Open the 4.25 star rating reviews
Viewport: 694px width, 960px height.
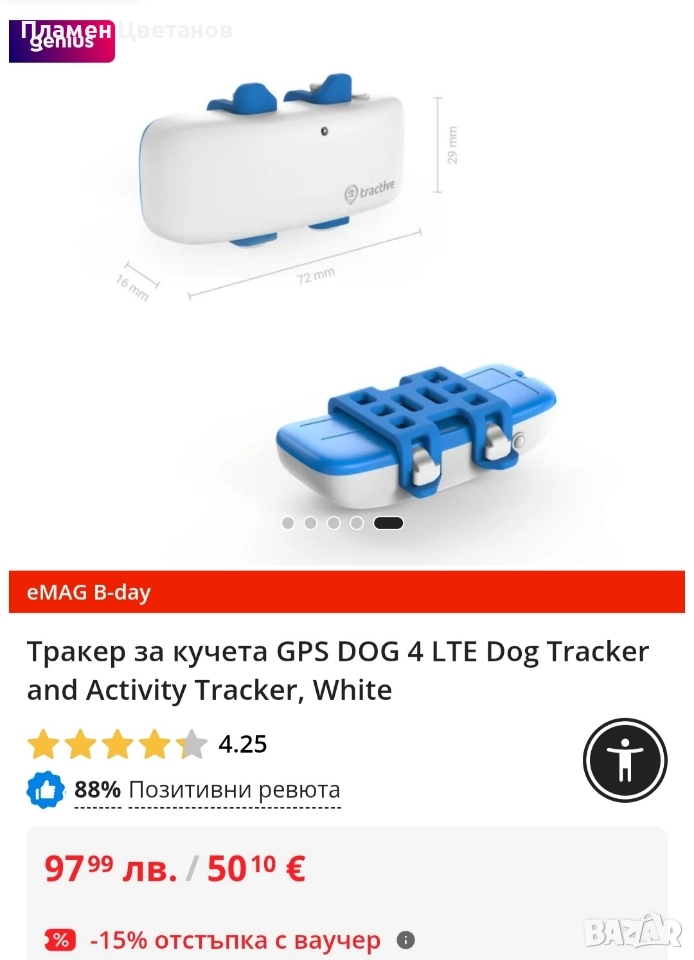(x=147, y=744)
